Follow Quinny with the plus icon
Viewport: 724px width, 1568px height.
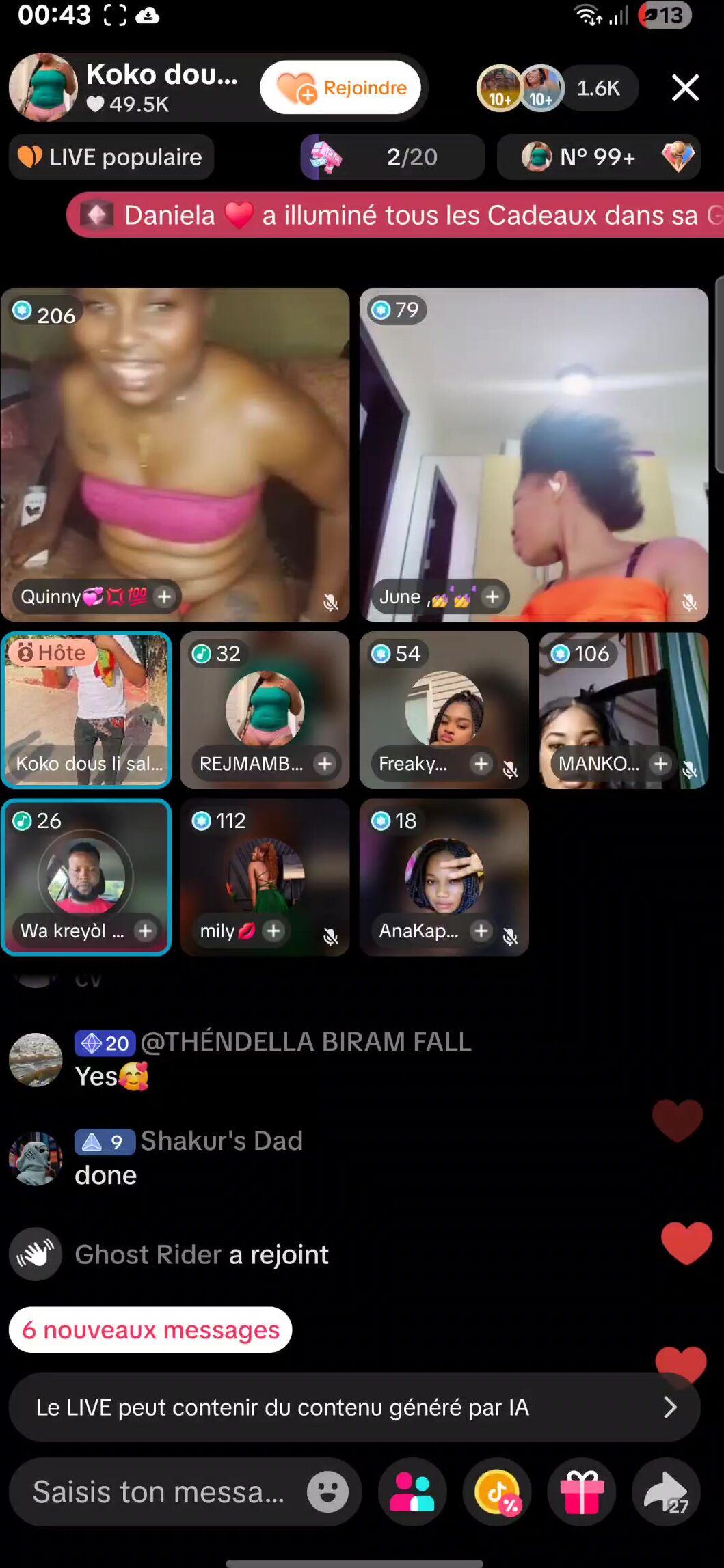tap(164, 597)
